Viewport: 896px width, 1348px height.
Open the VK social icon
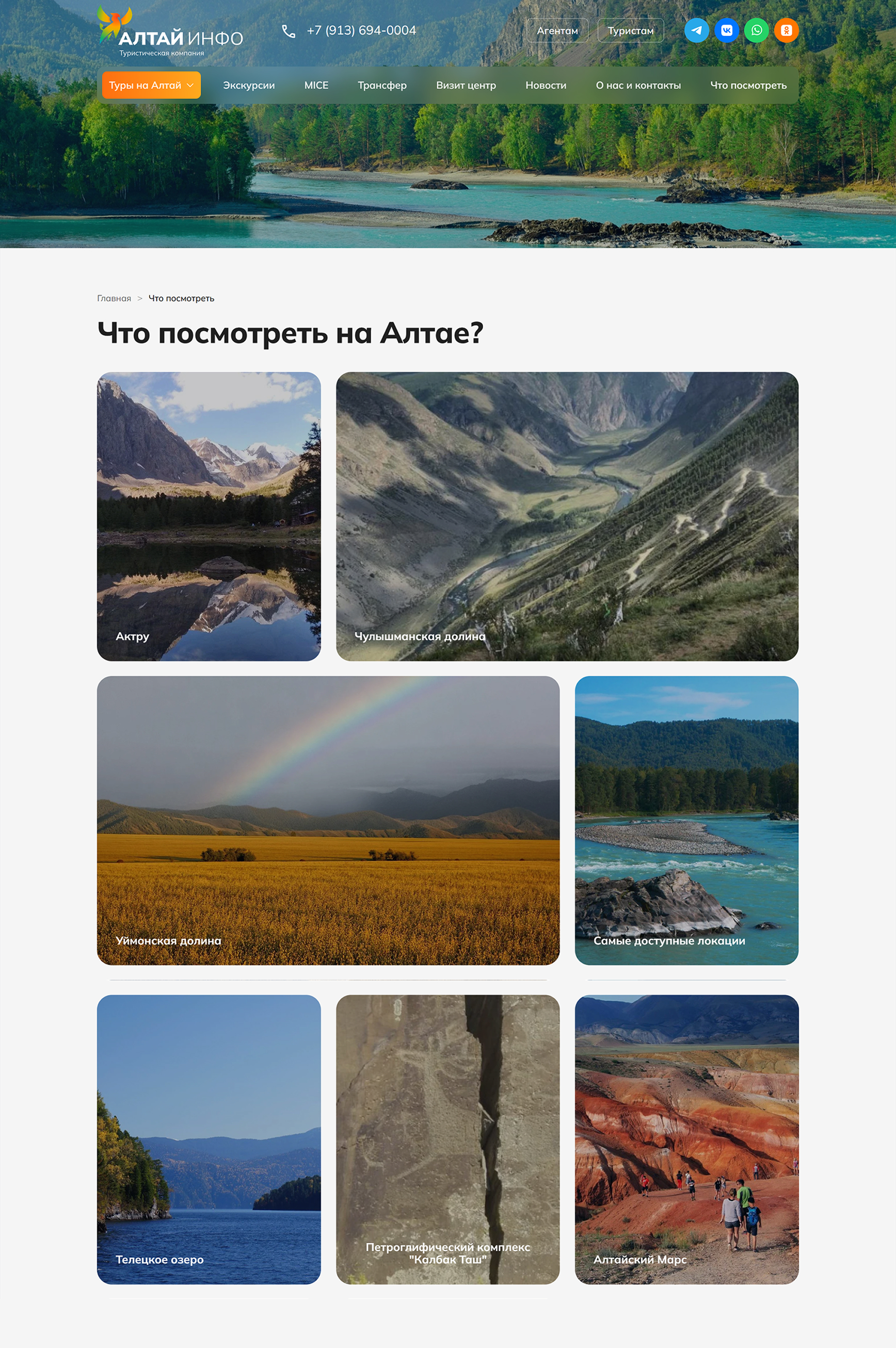tap(726, 30)
